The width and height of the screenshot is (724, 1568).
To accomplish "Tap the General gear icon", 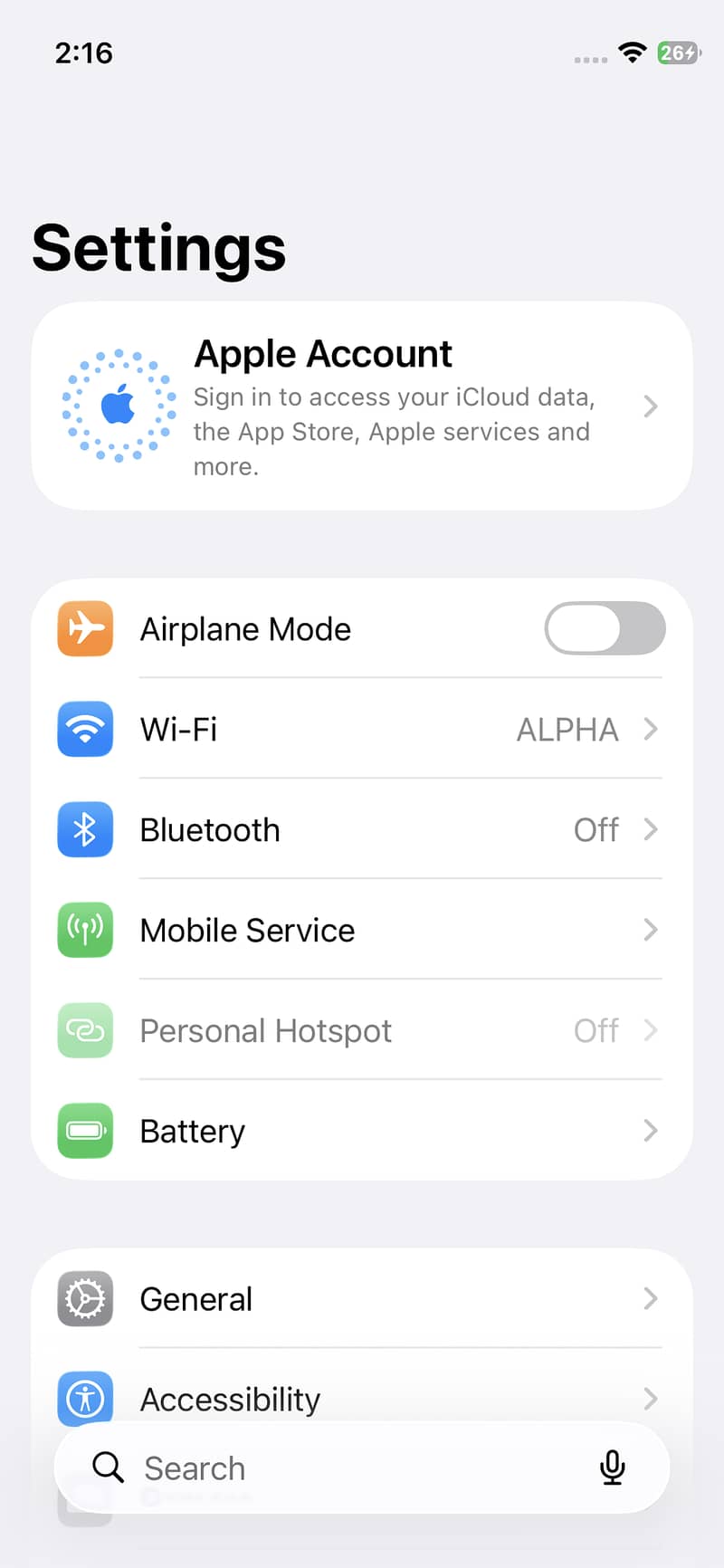I will (84, 1298).
